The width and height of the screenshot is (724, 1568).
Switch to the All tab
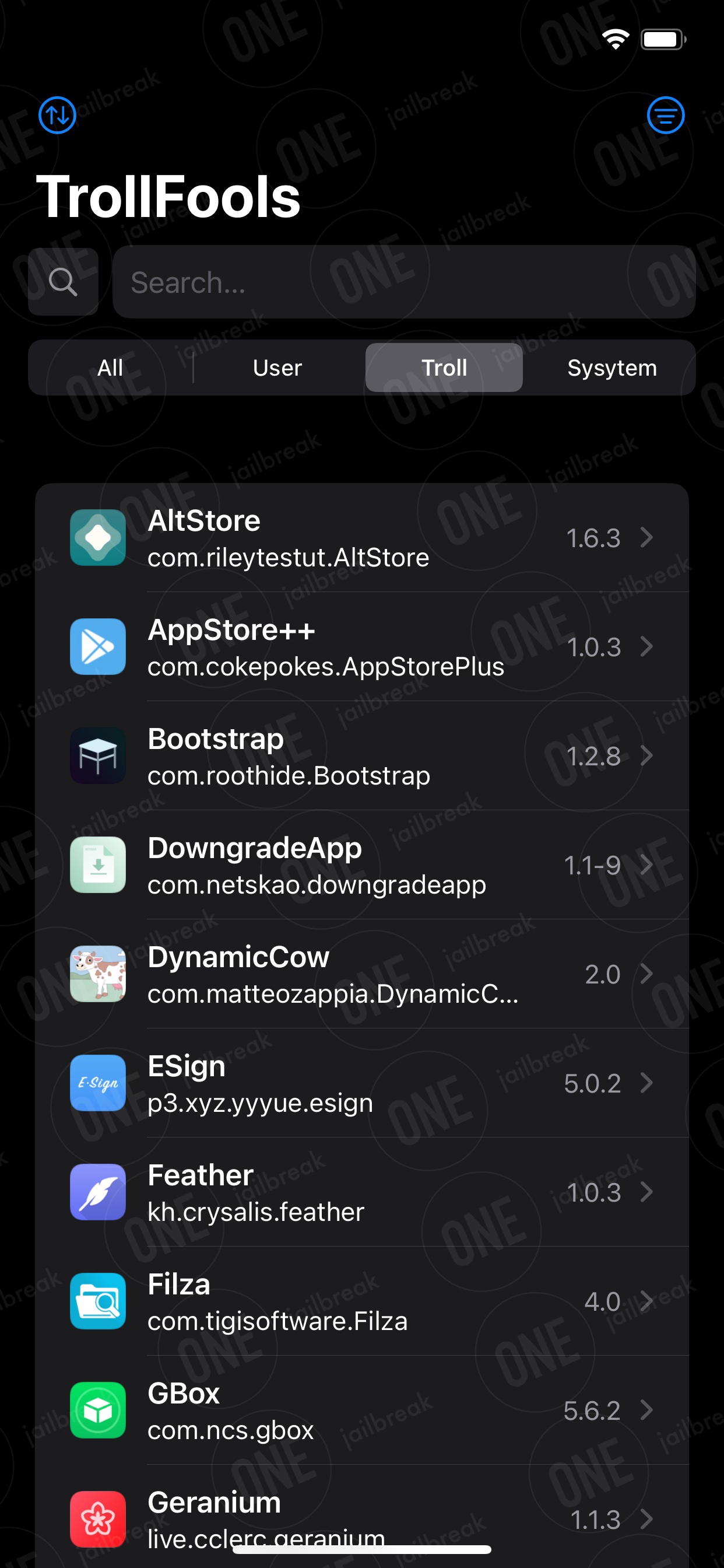(x=110, y=367)
